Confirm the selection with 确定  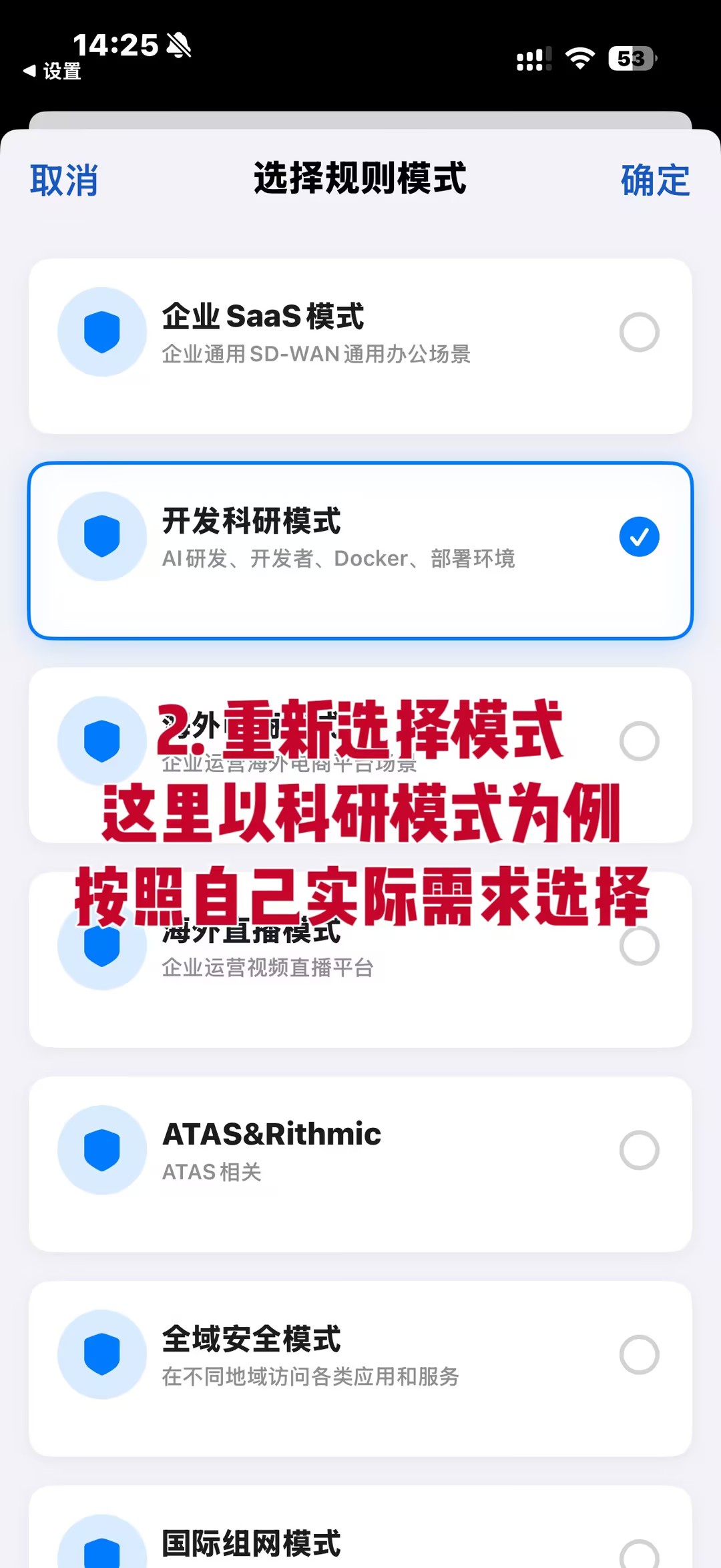[x=655, y=180]
